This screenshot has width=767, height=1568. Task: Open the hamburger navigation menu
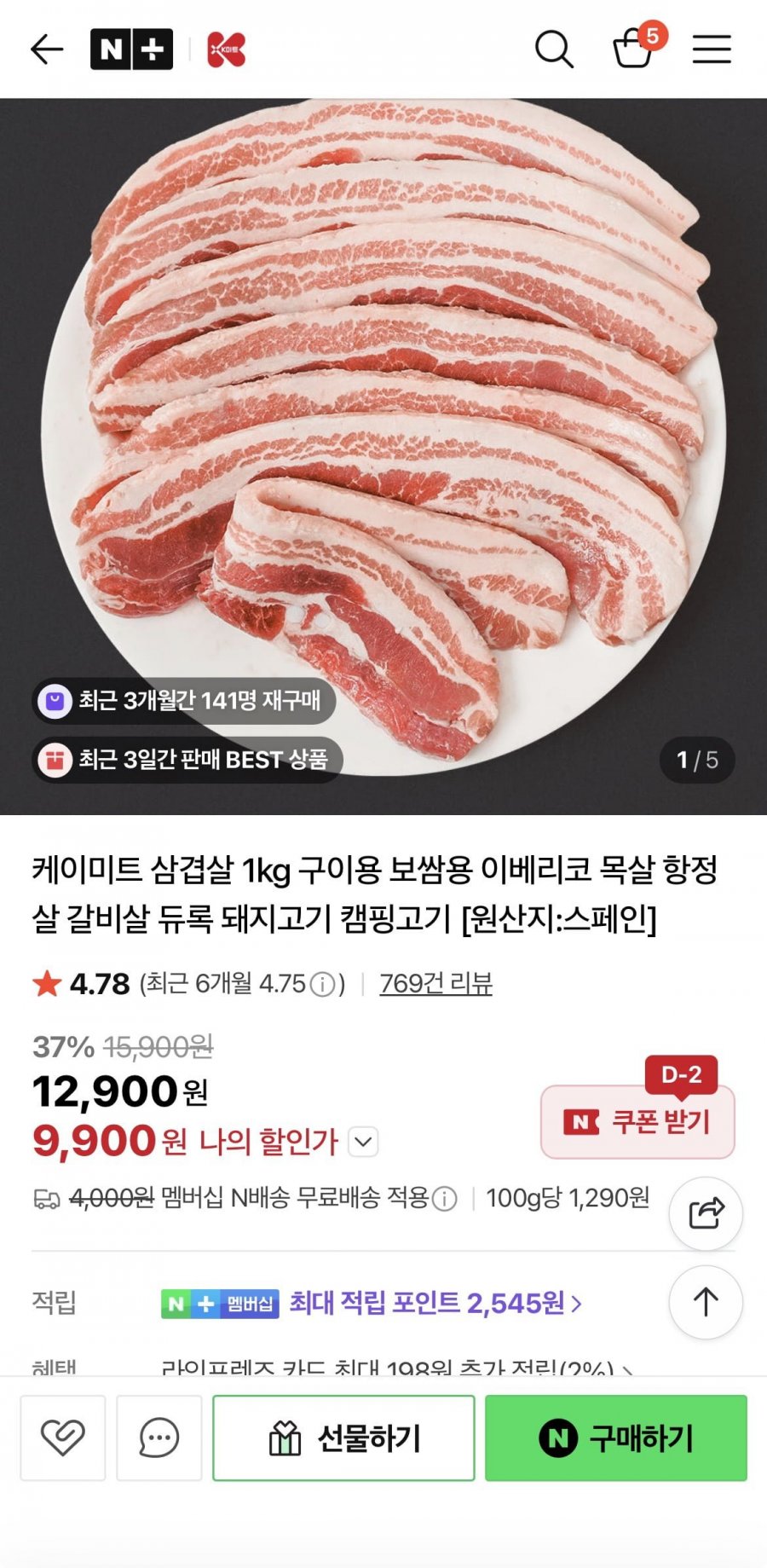pyautogui.click(x=712, y=49)
